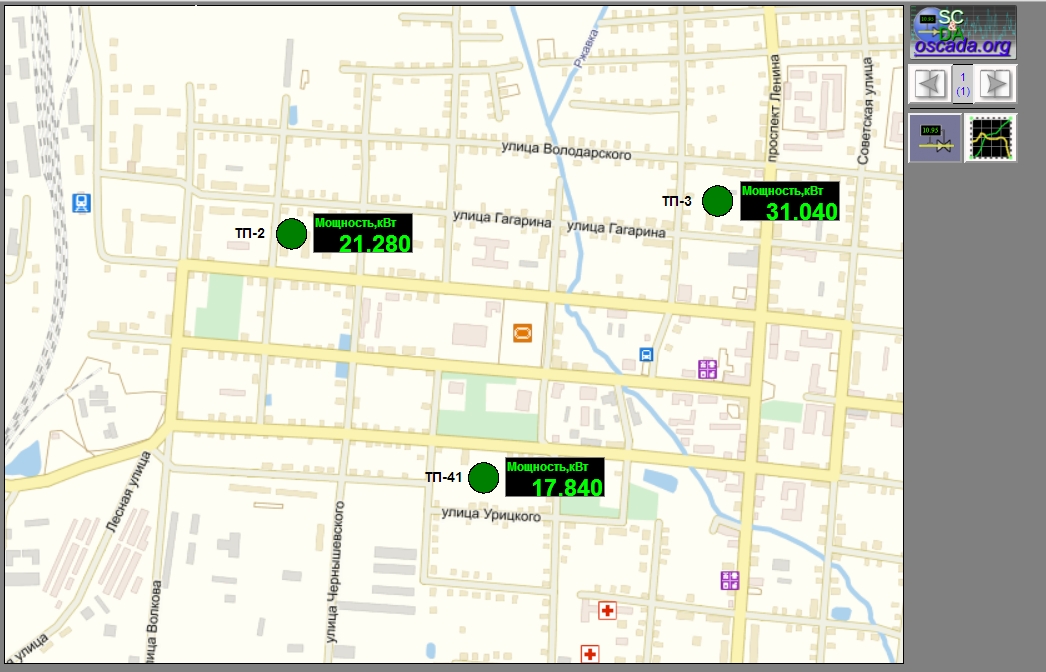Open the oscada.org logo link
Viewport: 1046px width, 672px height.
click(x=963, y=32)
